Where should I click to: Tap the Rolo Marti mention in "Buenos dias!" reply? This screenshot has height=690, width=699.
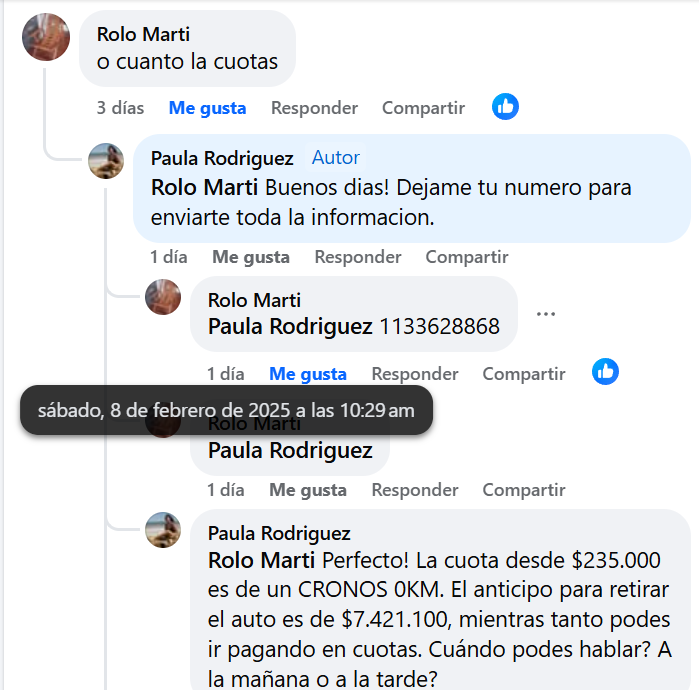pos(205,187)
